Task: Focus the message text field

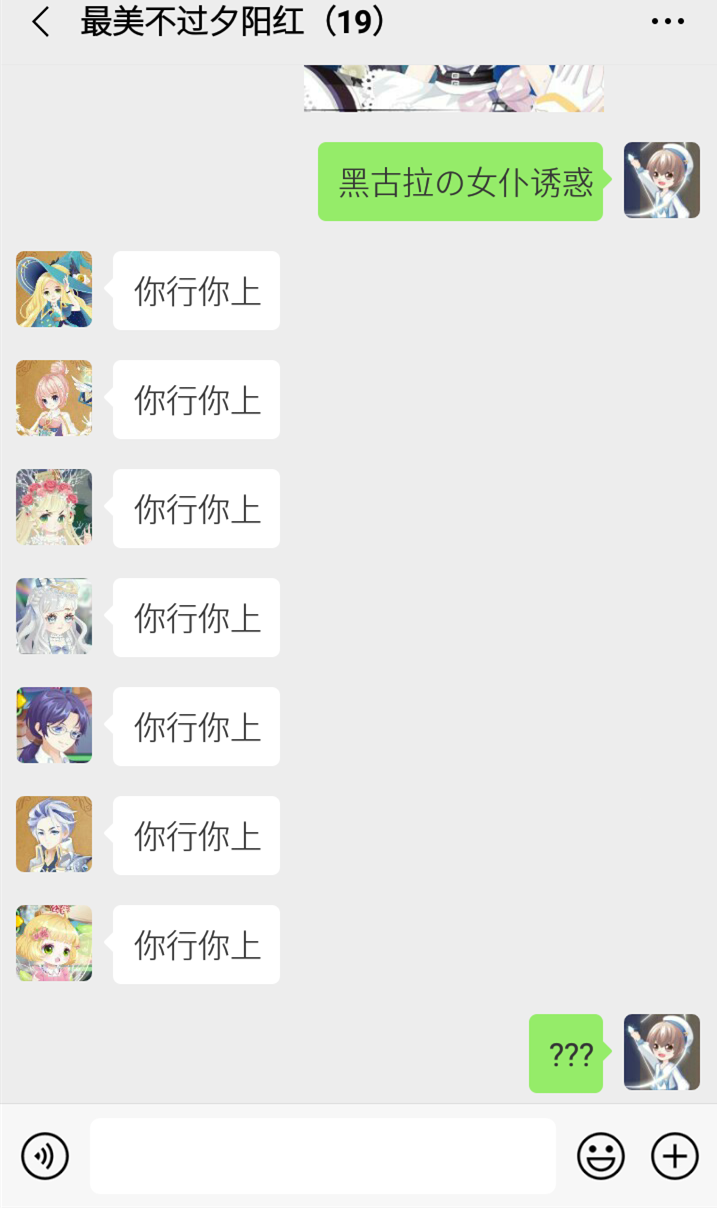Action: tap(322, 1157)
